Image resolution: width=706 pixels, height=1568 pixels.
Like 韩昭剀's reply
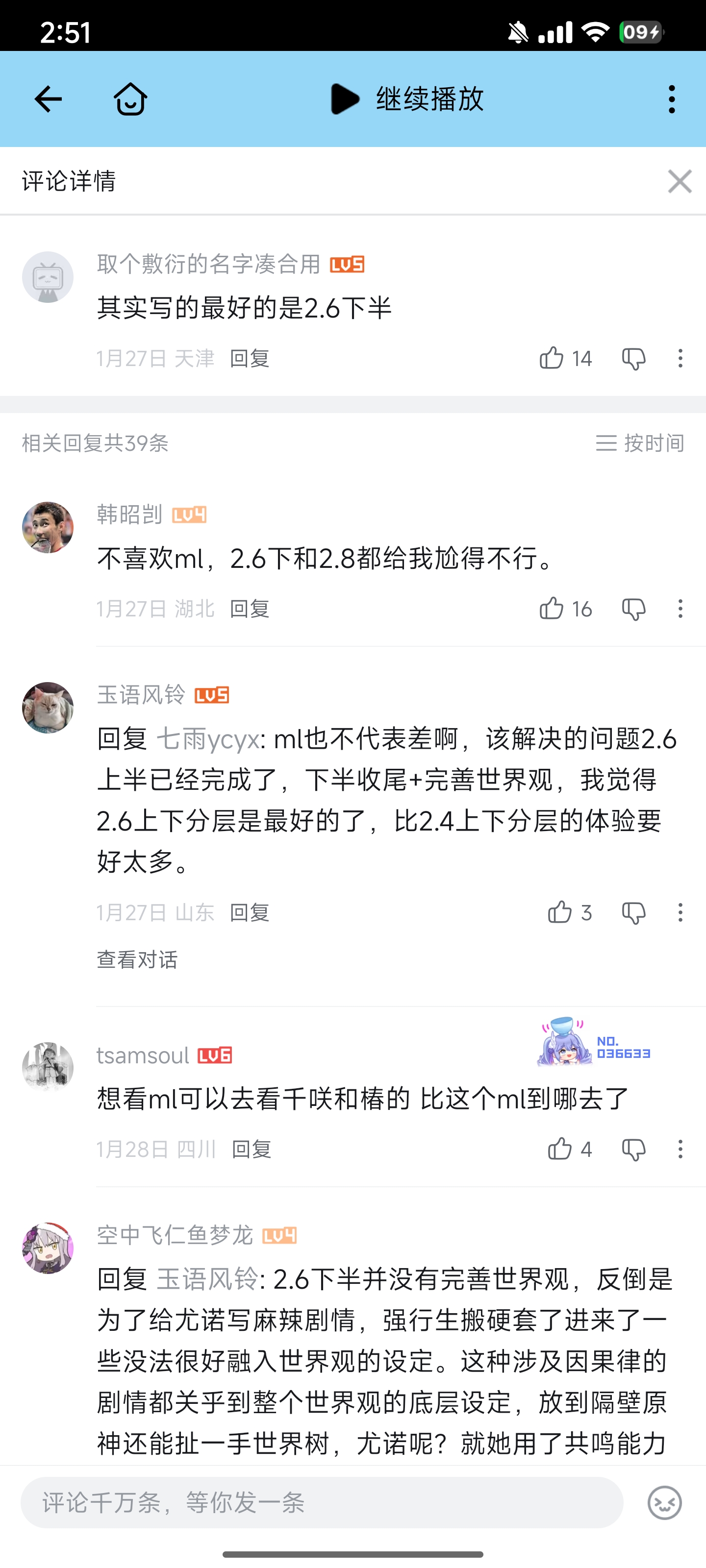(x=552, y=609)
